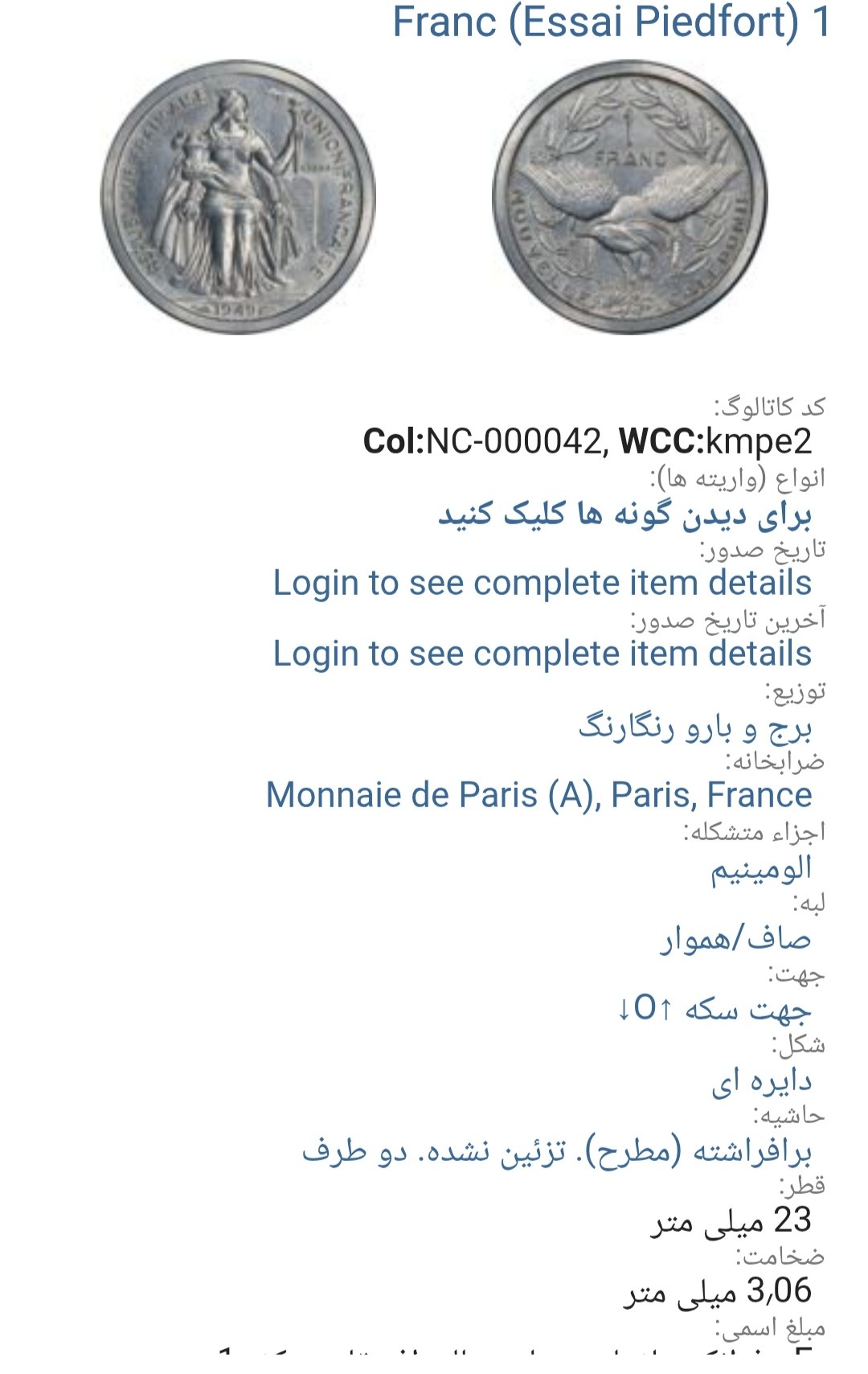The width and height of the screenshot is (868, 1374).
Task: Open the aluminium composition link
Action: 760,868
